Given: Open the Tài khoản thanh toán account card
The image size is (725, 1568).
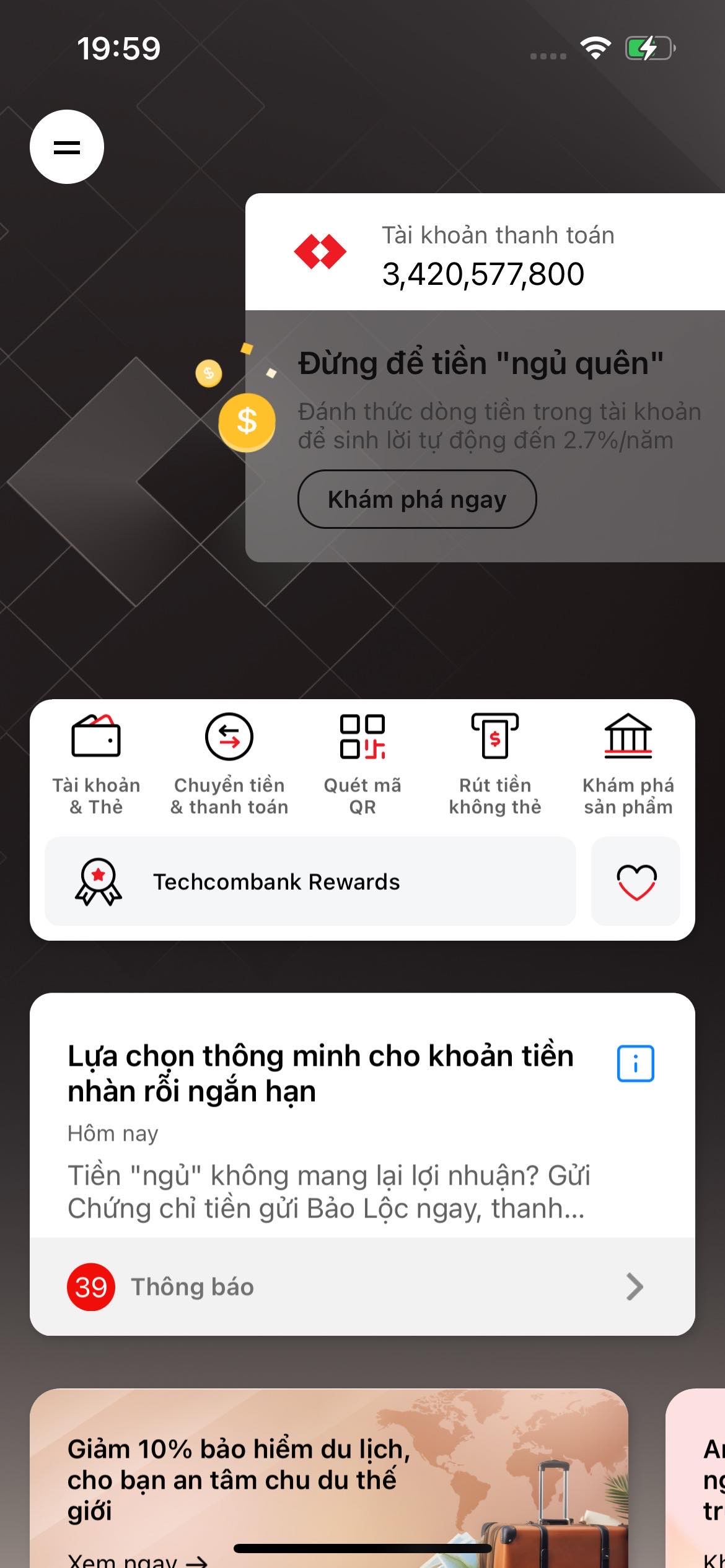Looking at the screenshot, I should (485, 253).
